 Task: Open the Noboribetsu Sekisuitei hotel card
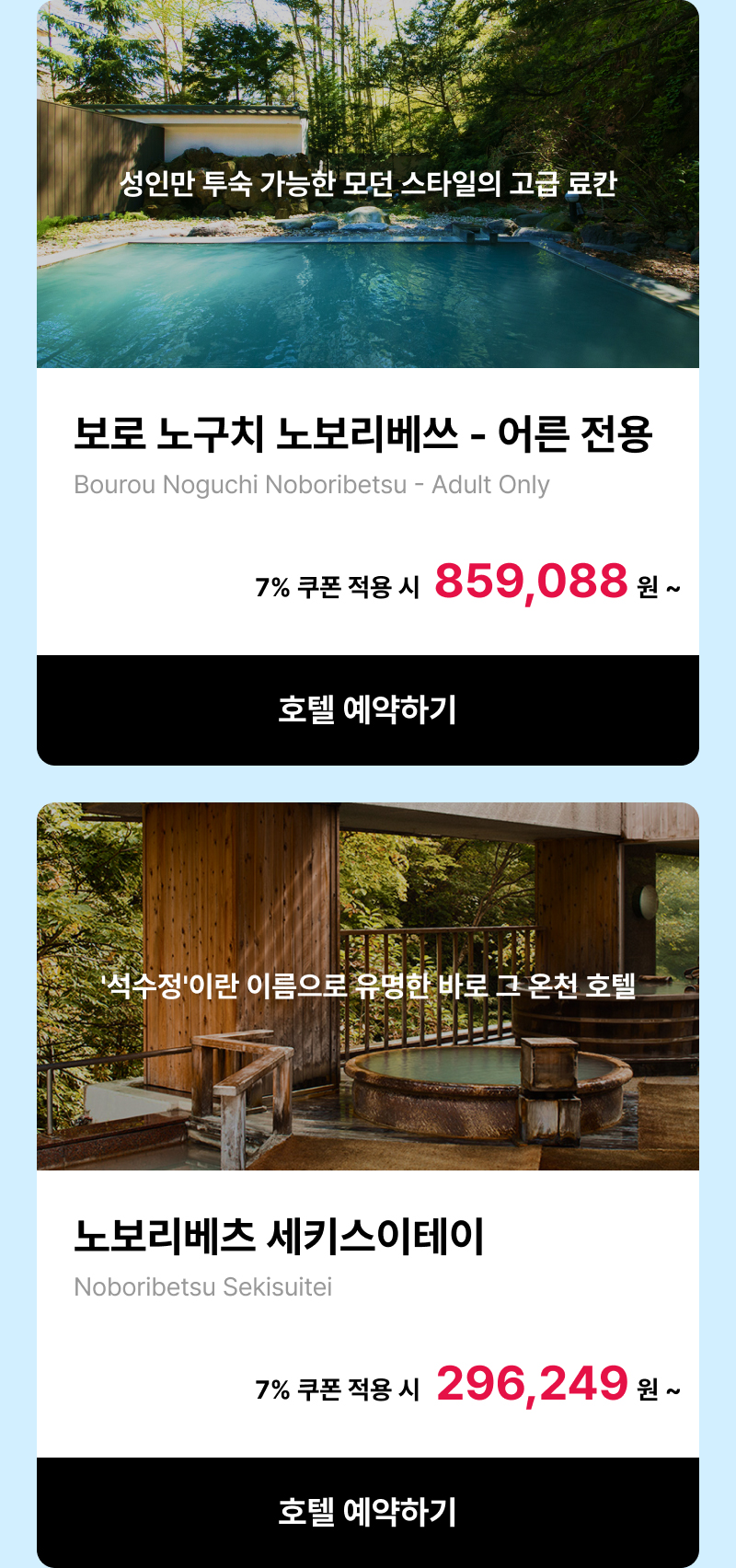tap(279, 1236)
